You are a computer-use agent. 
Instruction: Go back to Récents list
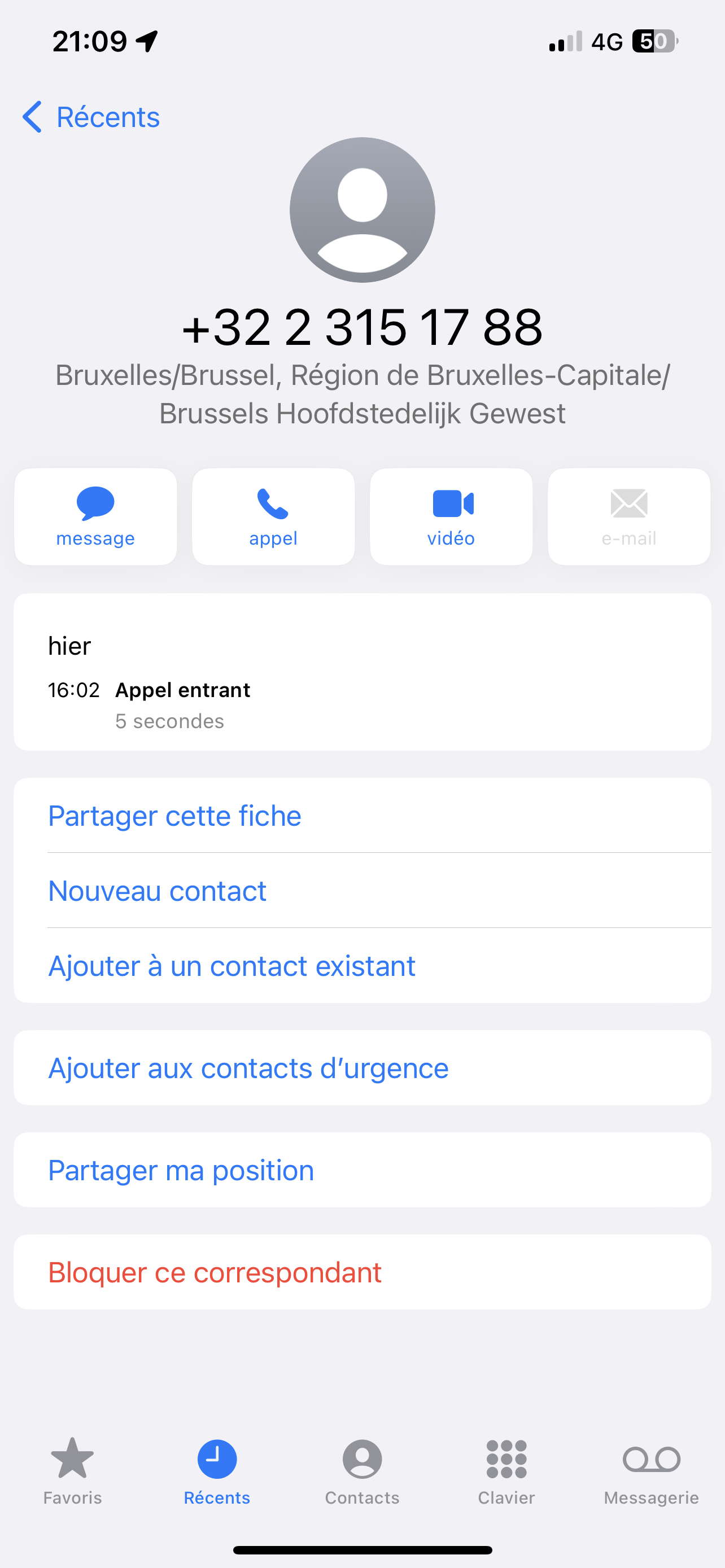[91, 117]
